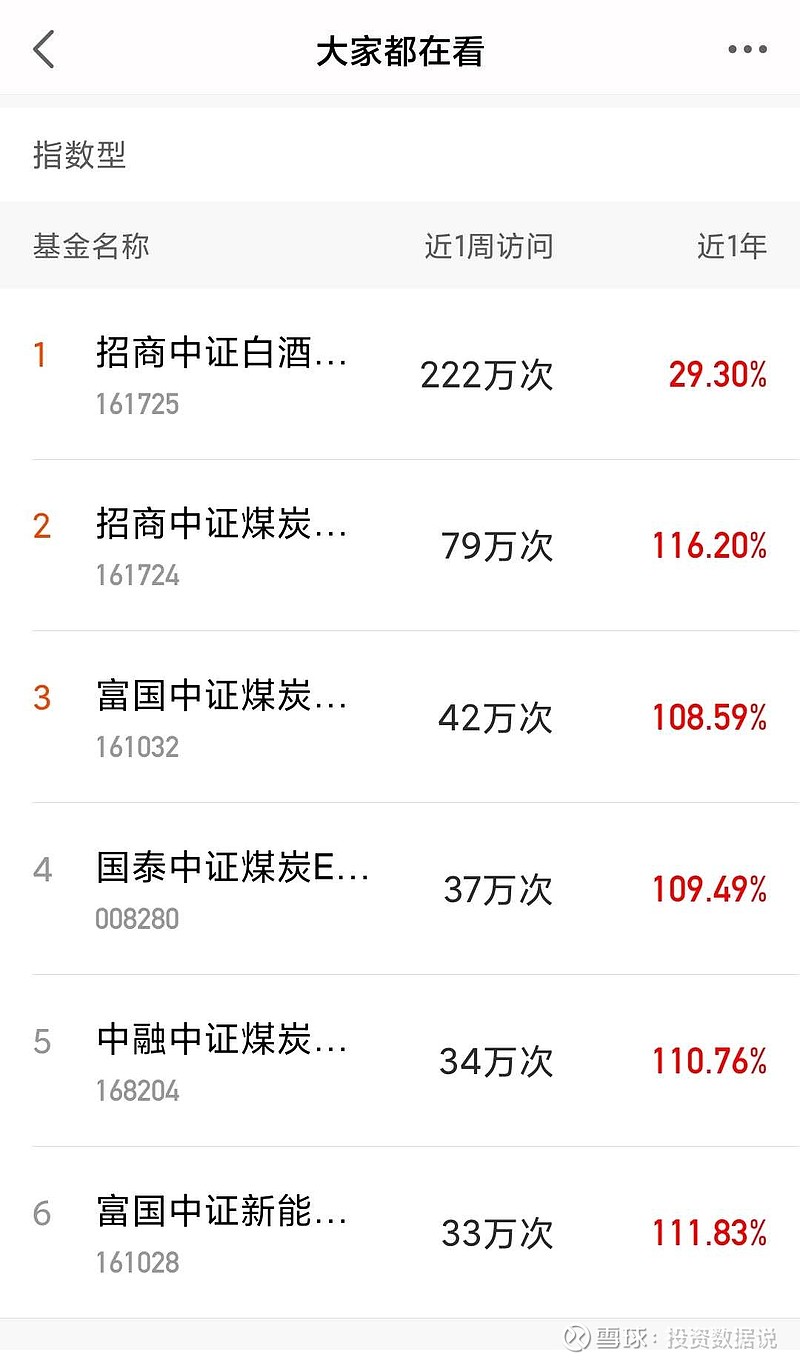This screenshot has width=800, height=1363.
Task: Tap the back arrow icon
Action: pos(42,48)
